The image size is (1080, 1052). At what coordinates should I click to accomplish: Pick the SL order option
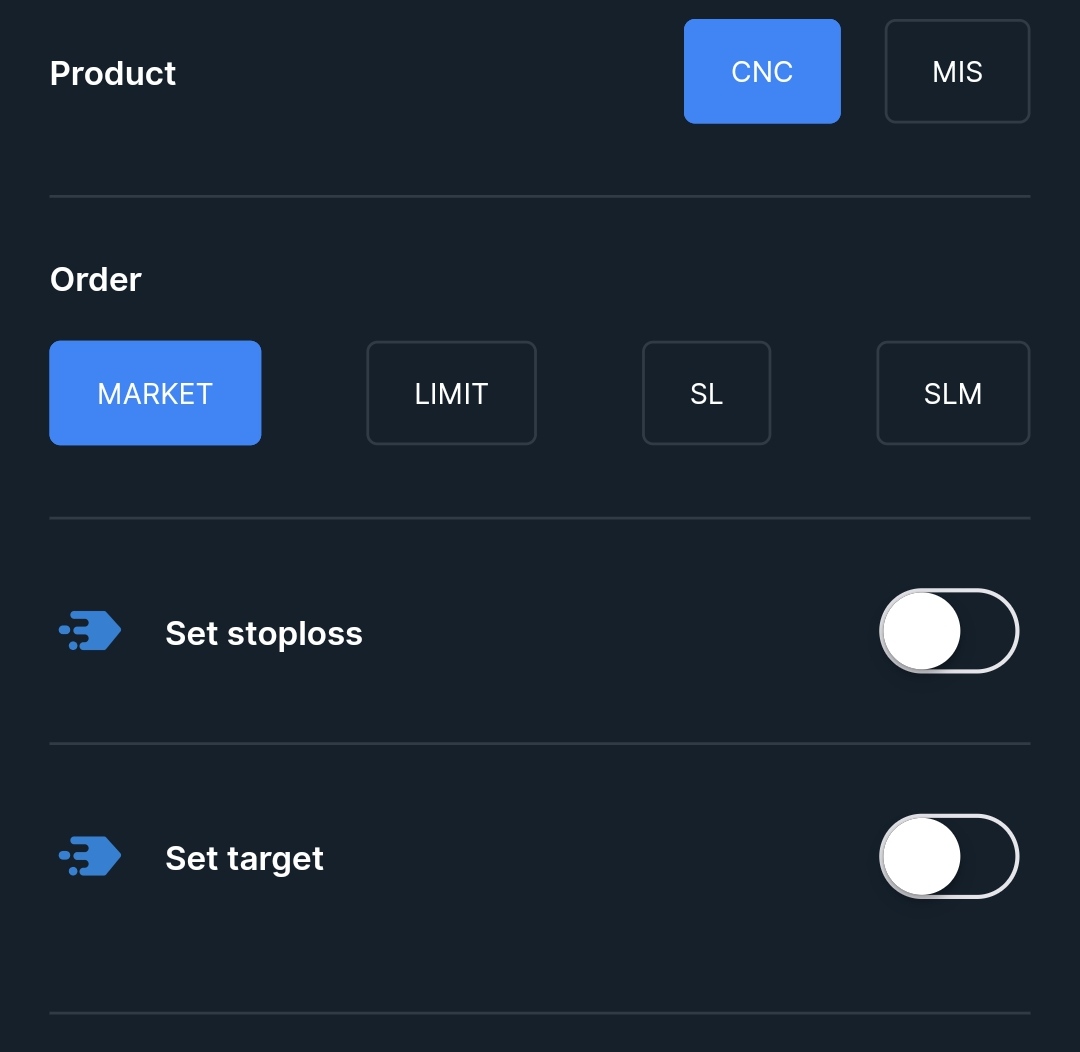tap(706, 393)
